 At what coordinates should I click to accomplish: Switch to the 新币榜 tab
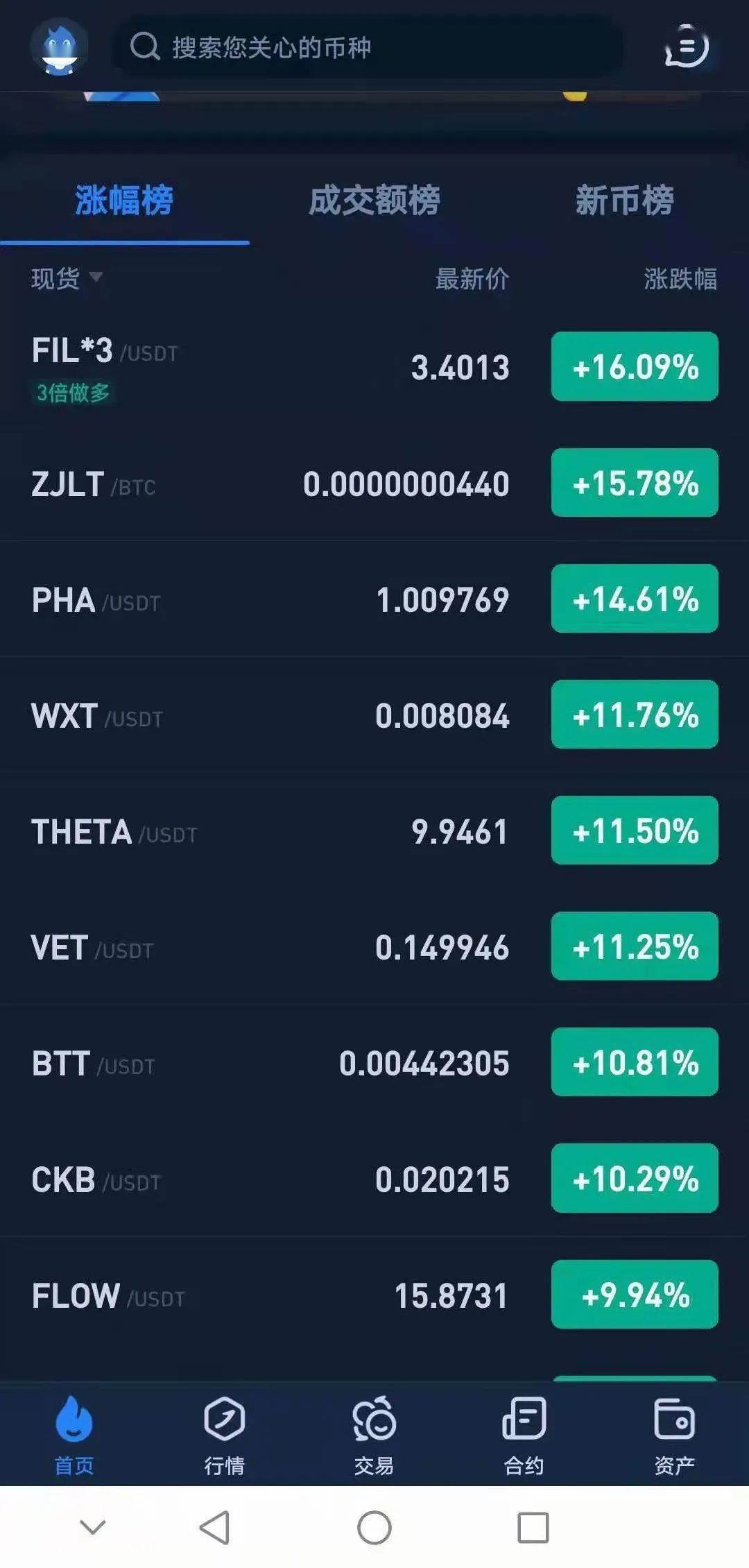coord(624,201)
